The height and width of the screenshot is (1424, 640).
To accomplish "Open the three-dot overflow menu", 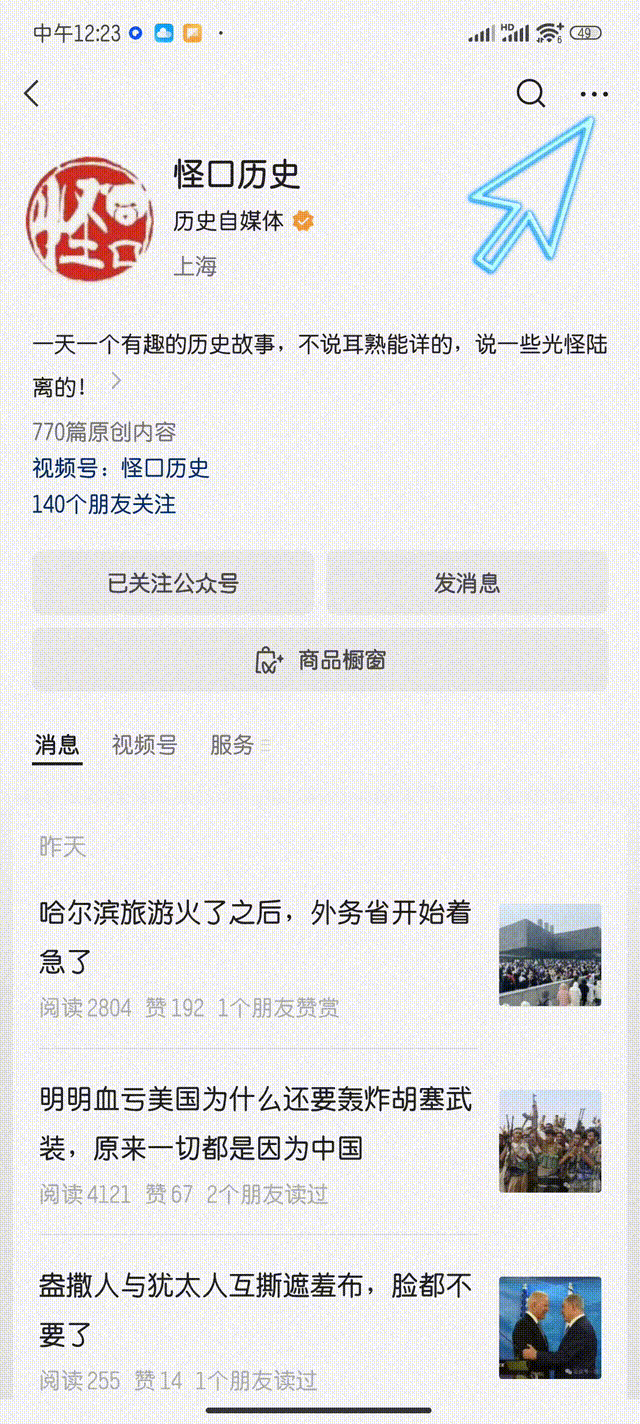I will [594, 94].
